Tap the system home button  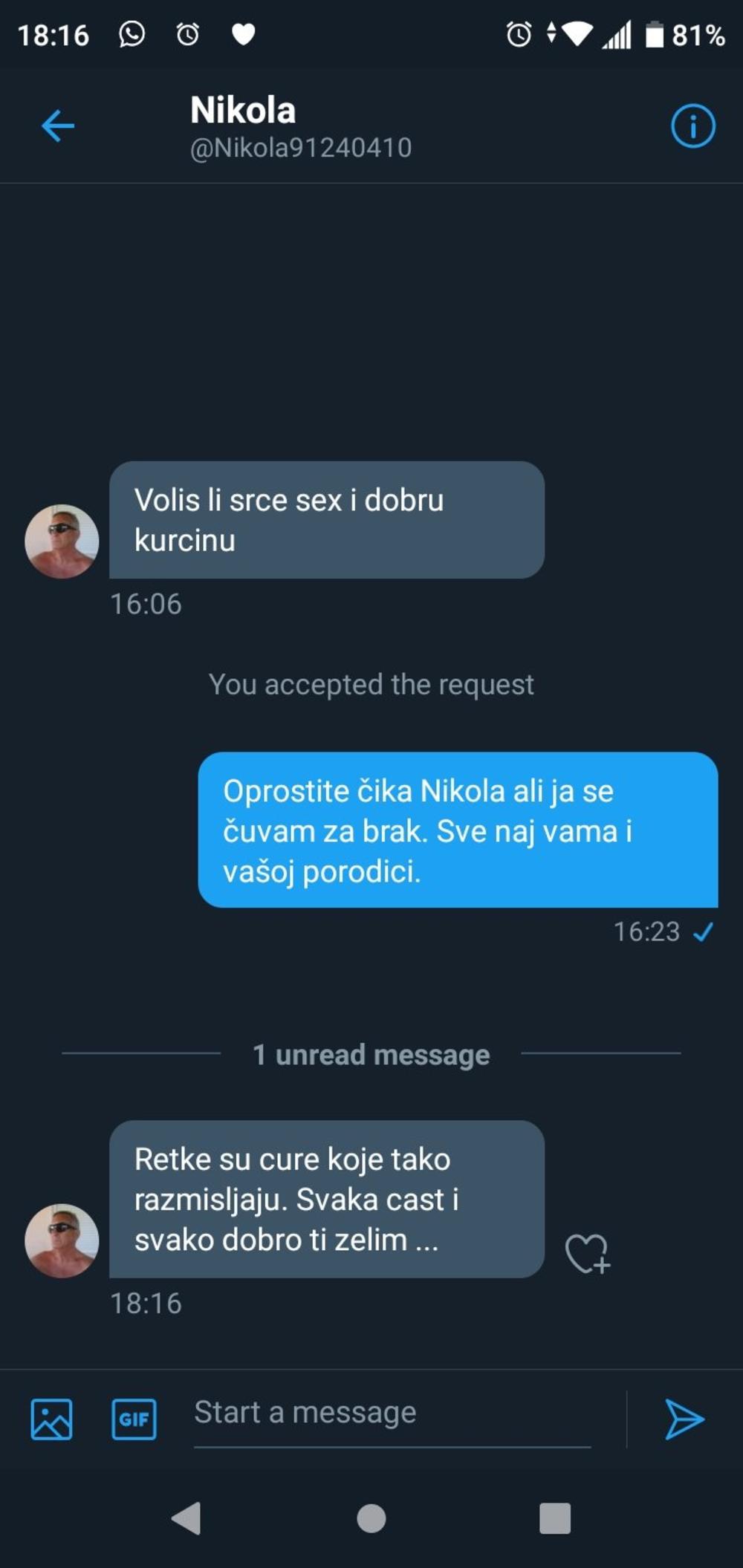click(371, 1518)
